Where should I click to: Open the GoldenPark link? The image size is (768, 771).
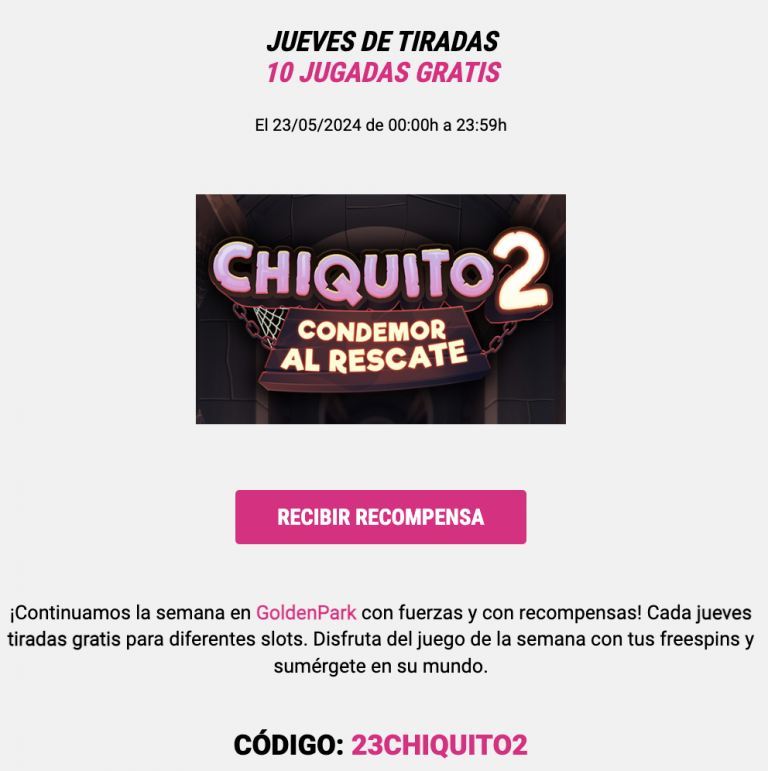(x=306, y=612)
